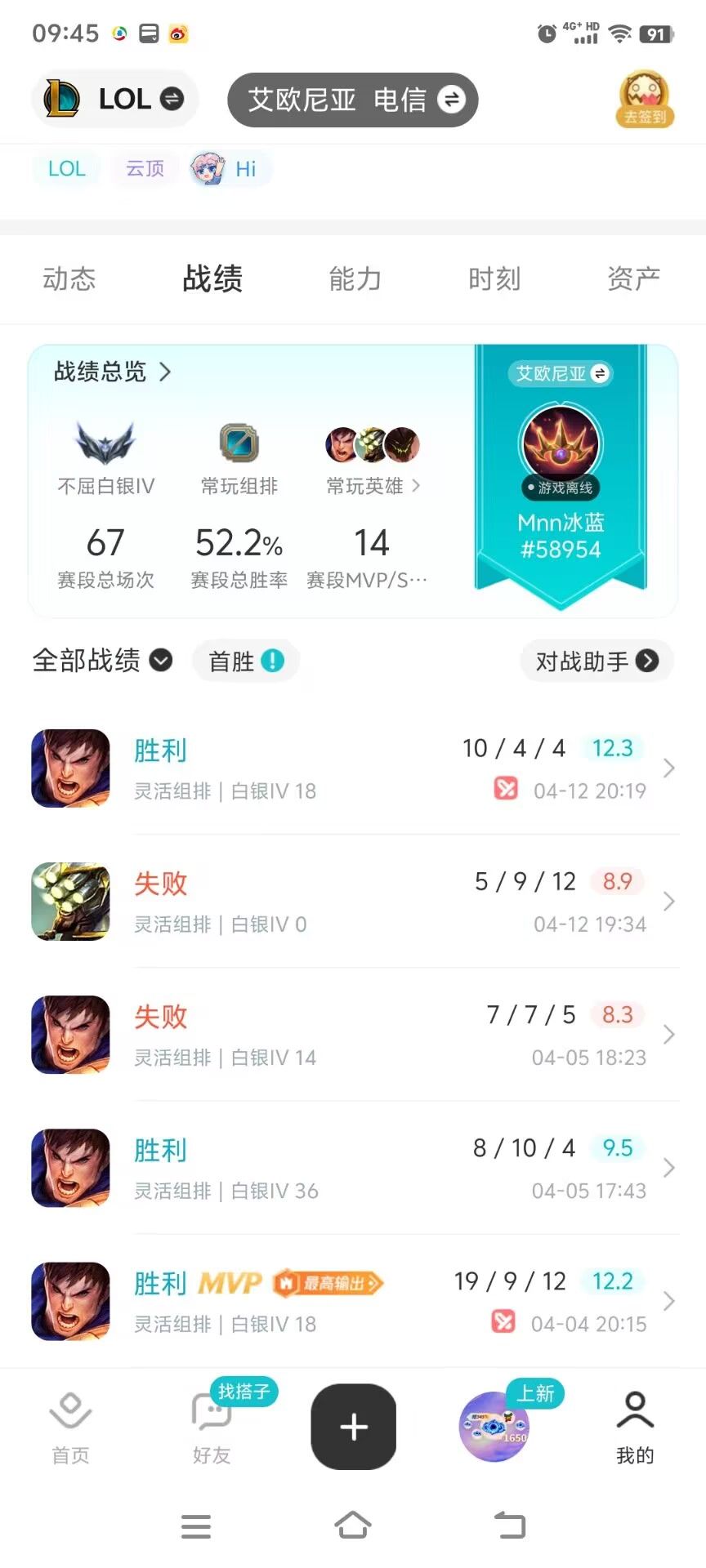706x1568 pixels.
Task: Open the 失败 match from 04-12 19:34
Action: [353, 902]
